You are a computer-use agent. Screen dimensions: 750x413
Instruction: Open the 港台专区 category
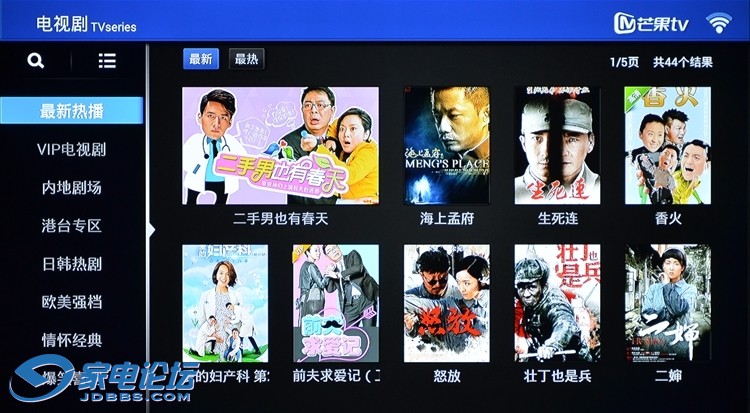pyautogui.click(x=72, y=226)
